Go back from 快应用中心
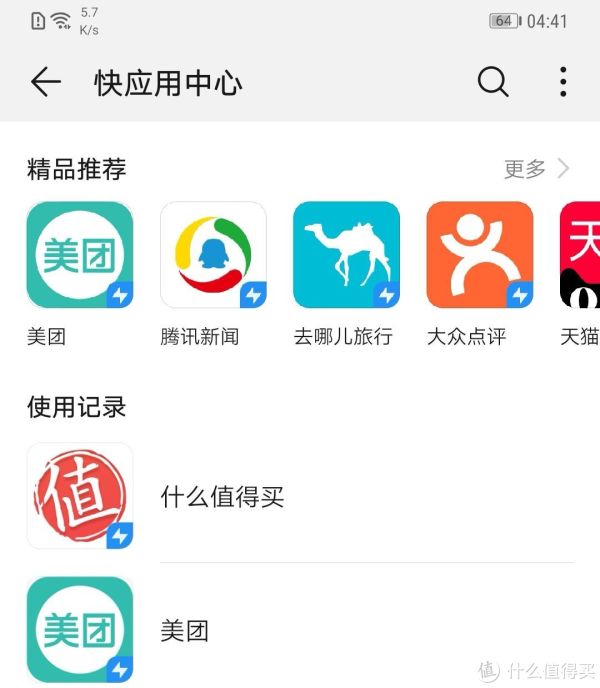This screenshot has height=688, width=600. [x=45, y=82]
